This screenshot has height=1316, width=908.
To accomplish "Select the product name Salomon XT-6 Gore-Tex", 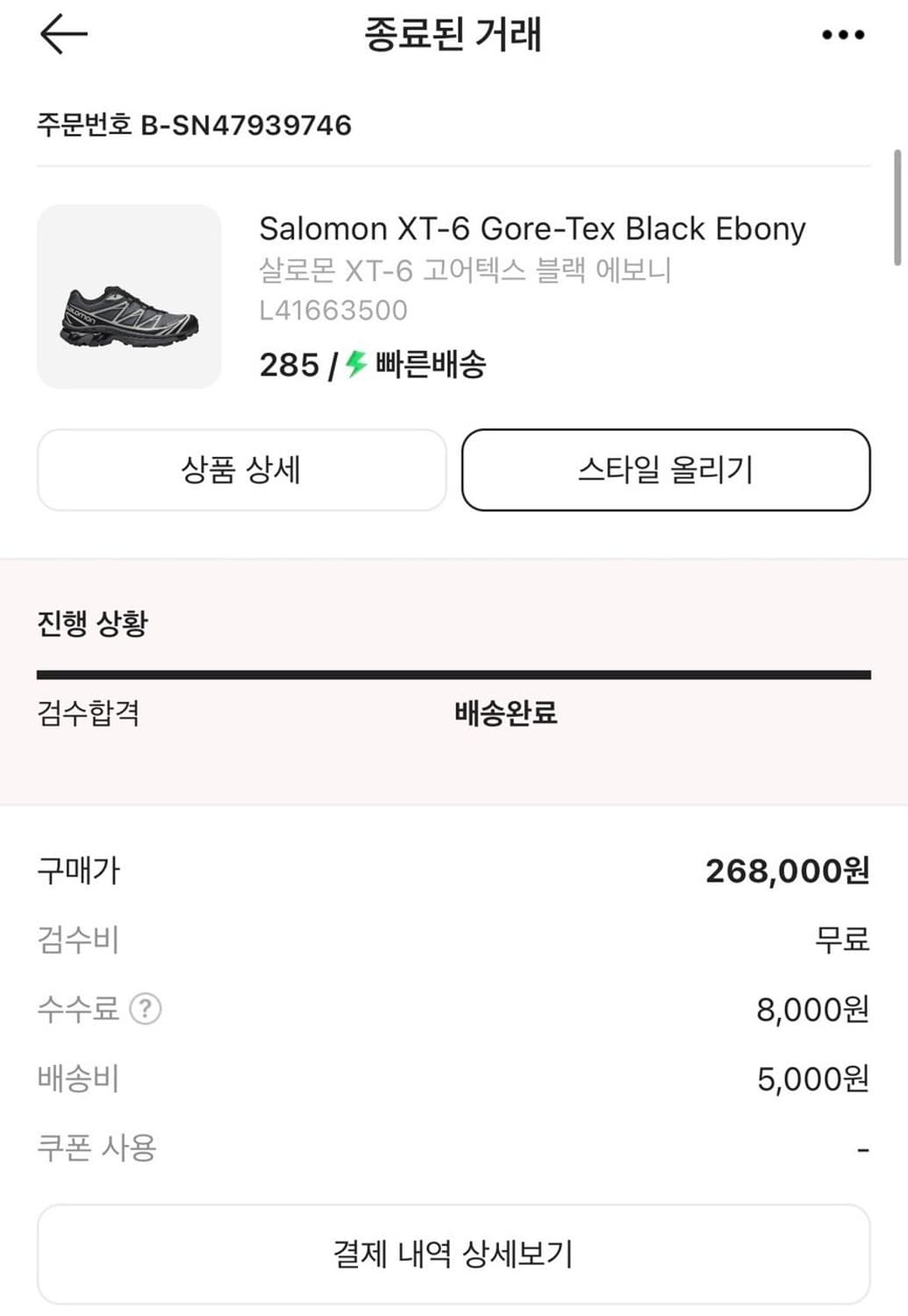I will [532, 229].
